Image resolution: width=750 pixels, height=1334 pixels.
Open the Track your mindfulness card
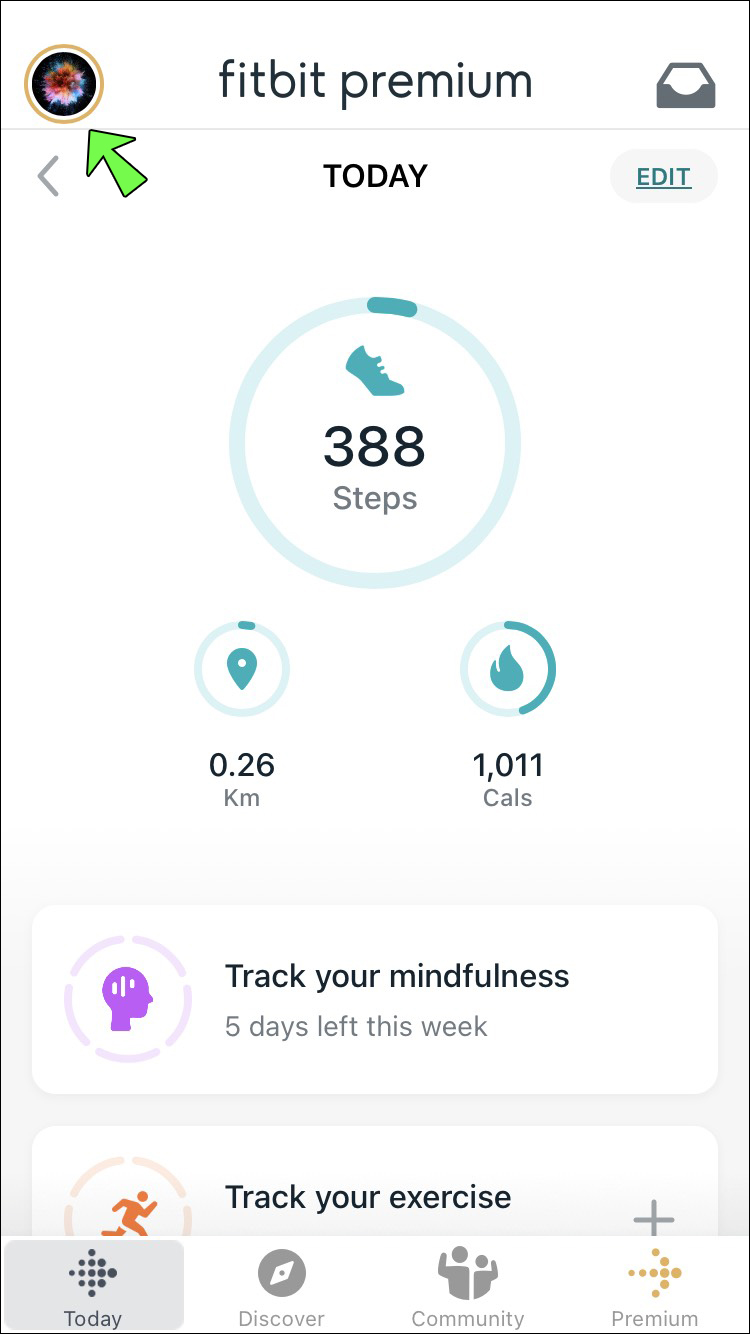[x=375, y=1000]
